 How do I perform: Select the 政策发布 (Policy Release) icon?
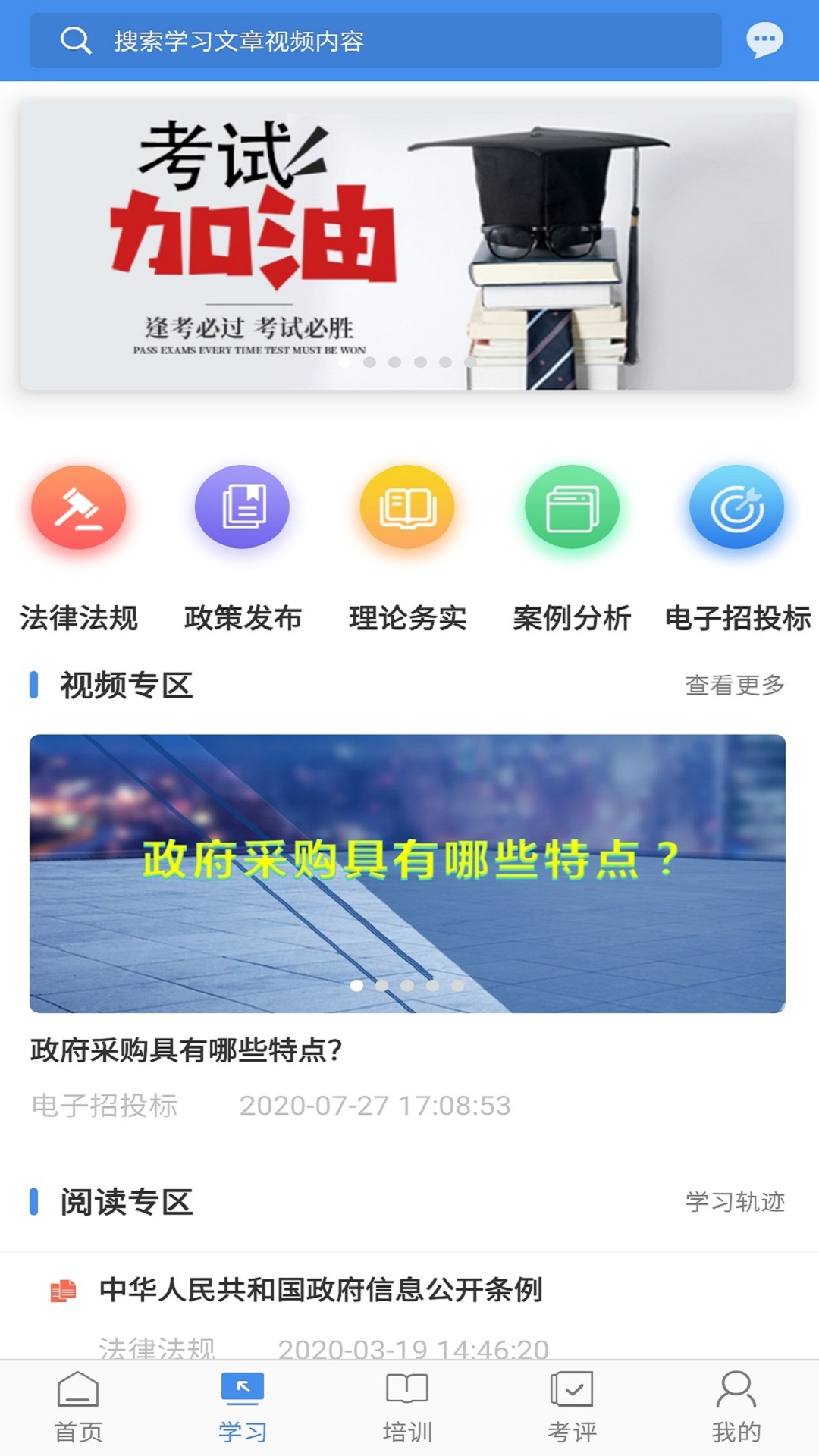click(x=243, y=508)
